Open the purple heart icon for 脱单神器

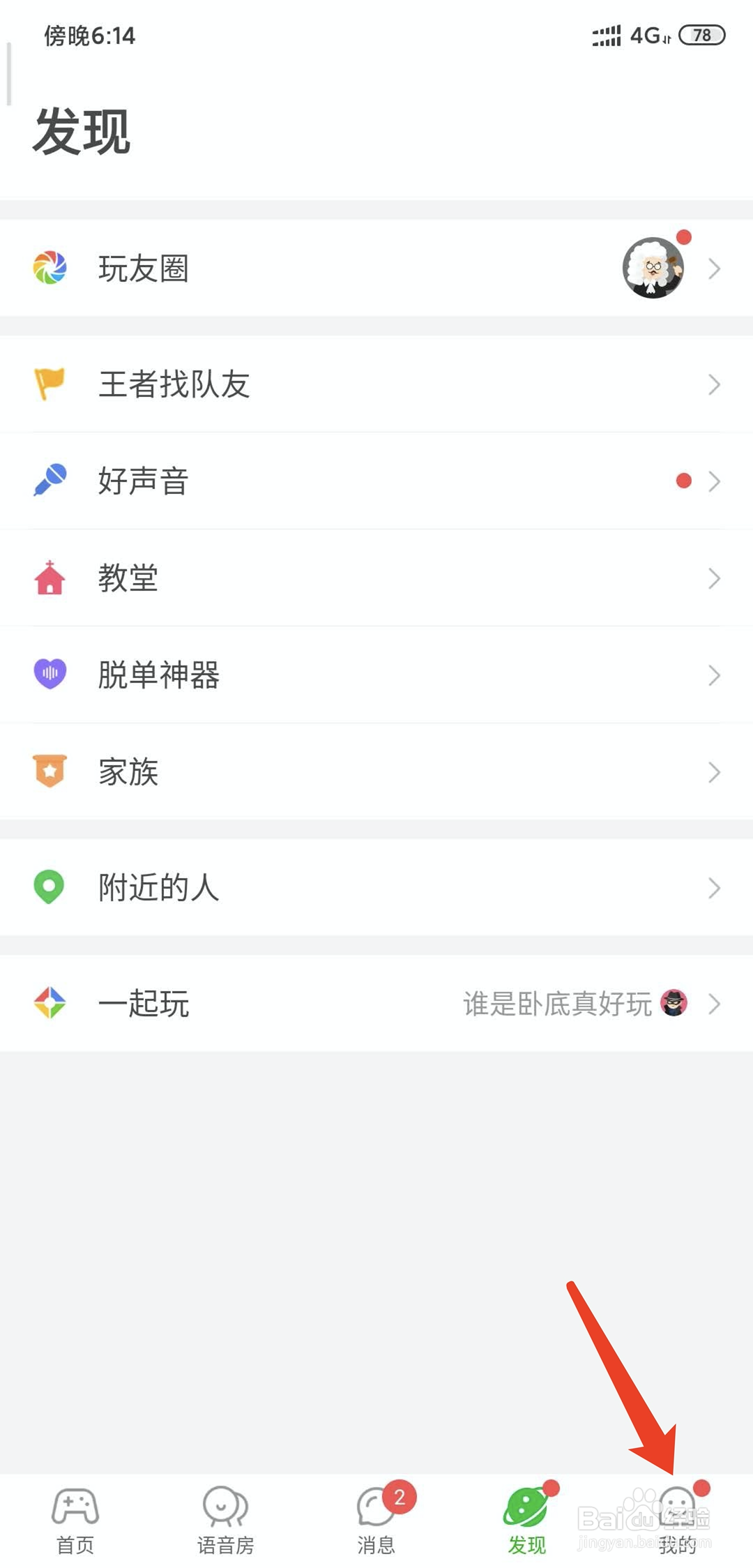[49, 674]
